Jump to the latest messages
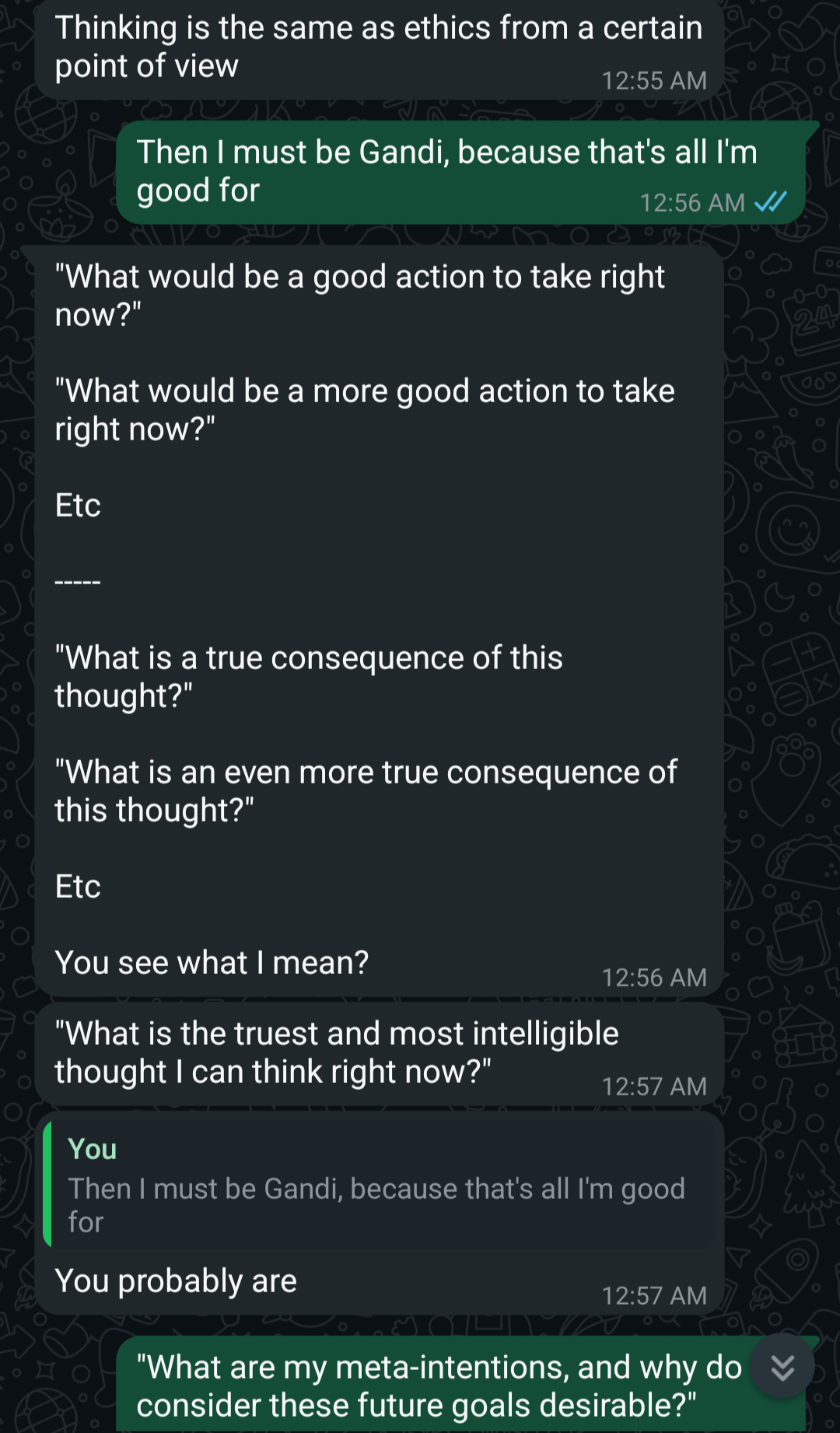The height and width of the screenshot is (1433, 840). tap(782, 1367)
